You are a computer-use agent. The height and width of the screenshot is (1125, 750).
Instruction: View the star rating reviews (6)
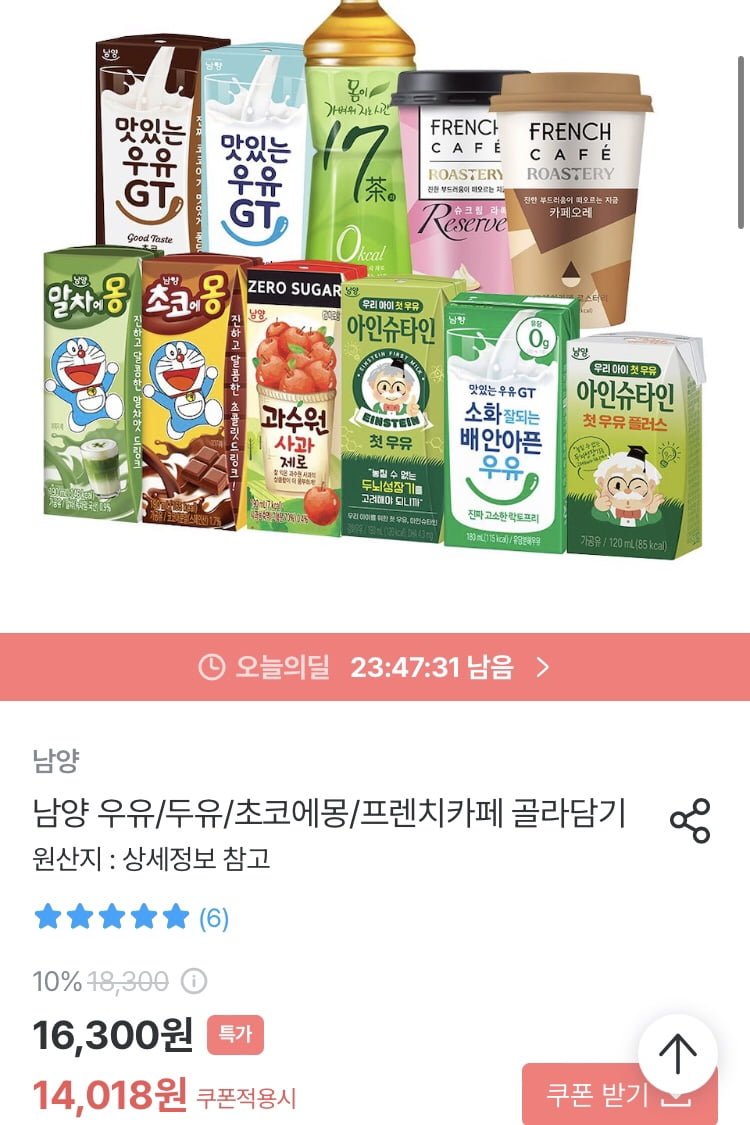coord(131,917)
